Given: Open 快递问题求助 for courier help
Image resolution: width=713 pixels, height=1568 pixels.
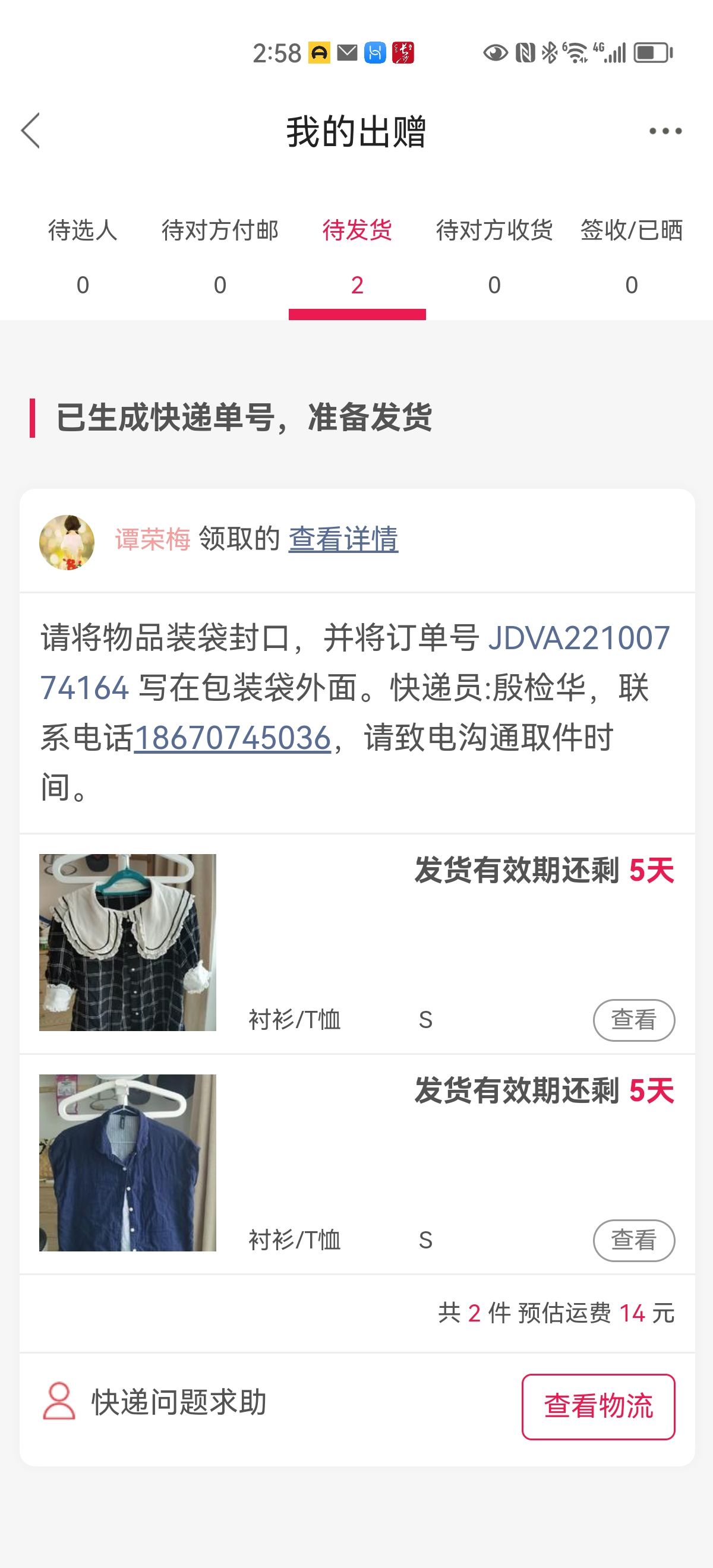Looking at the screenshot, I should 154,1402.
